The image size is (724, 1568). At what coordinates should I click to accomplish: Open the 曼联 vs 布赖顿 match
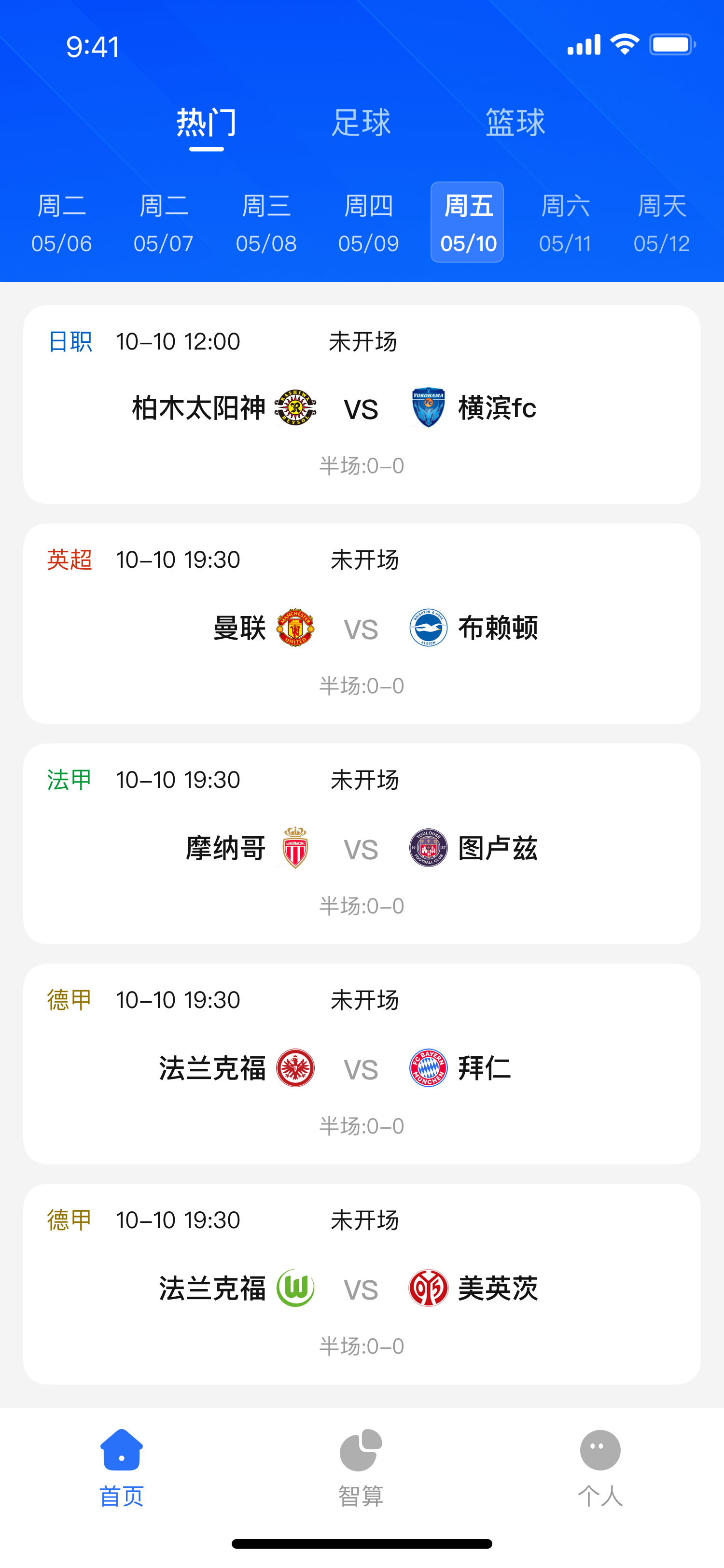click(x=362, y=625)
